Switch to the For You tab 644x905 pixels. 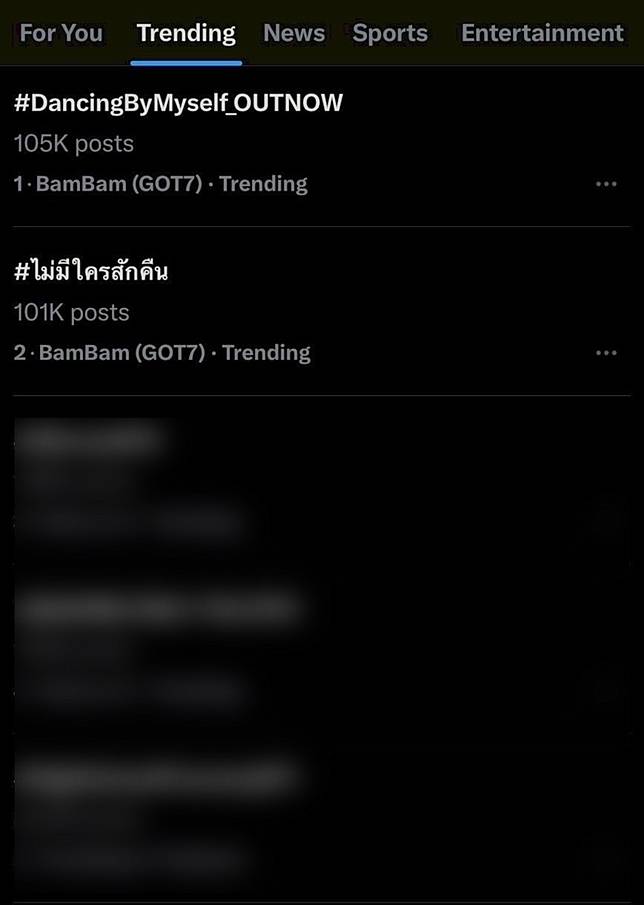[61, 33]
